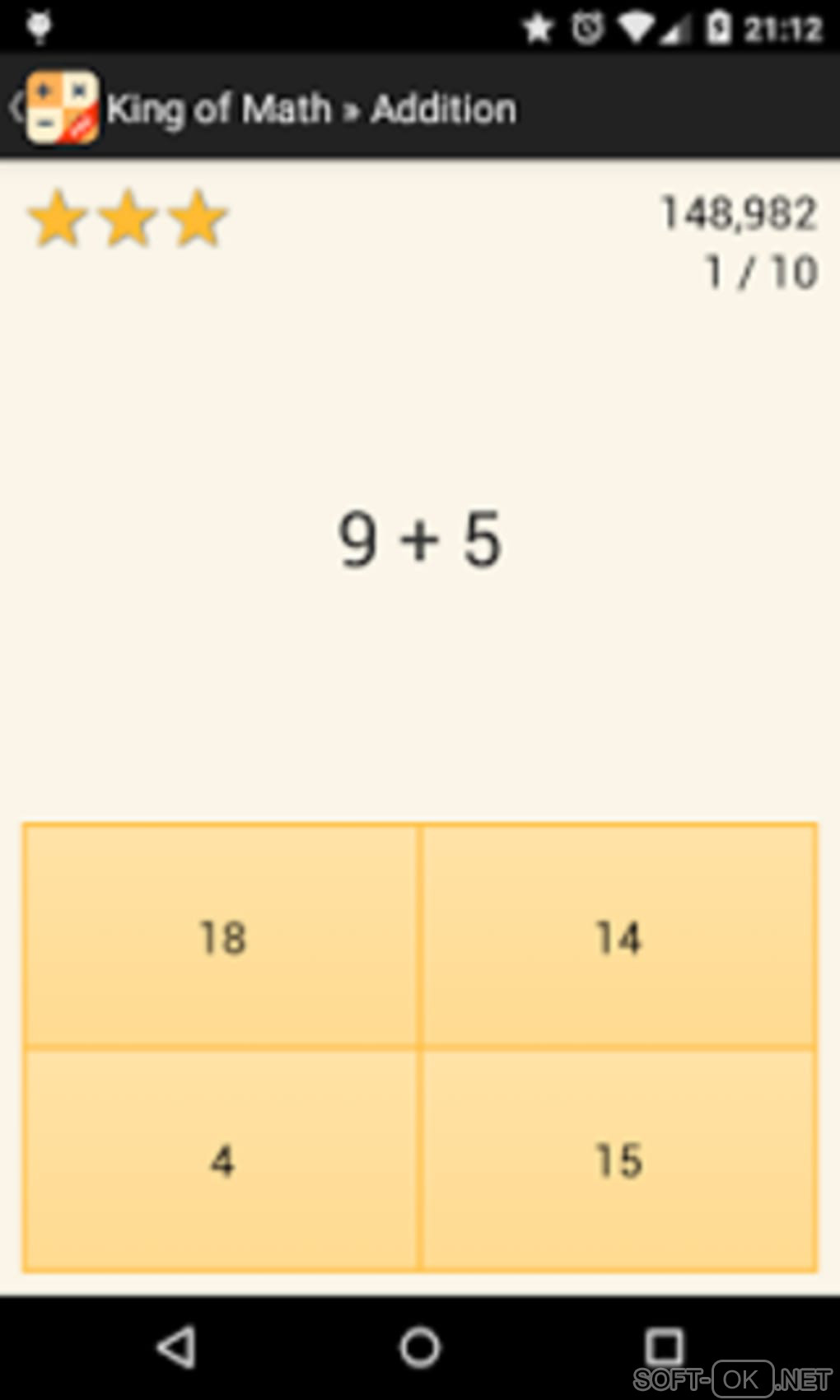Go back via King of Math icon
Viewport: 840px width, 1400px height.
(58, 109)
